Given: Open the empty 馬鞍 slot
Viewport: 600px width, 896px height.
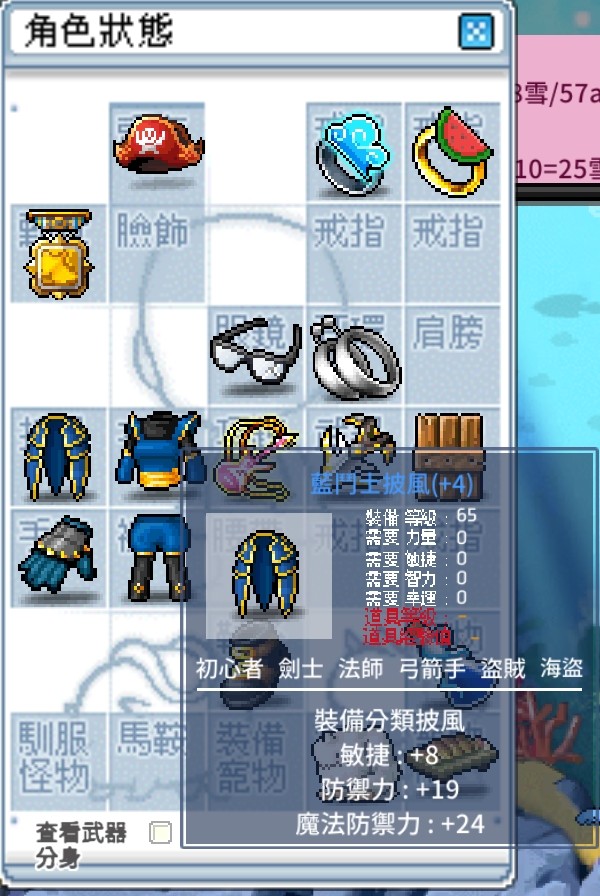Looking at the screenshot, I should (157, 755).
